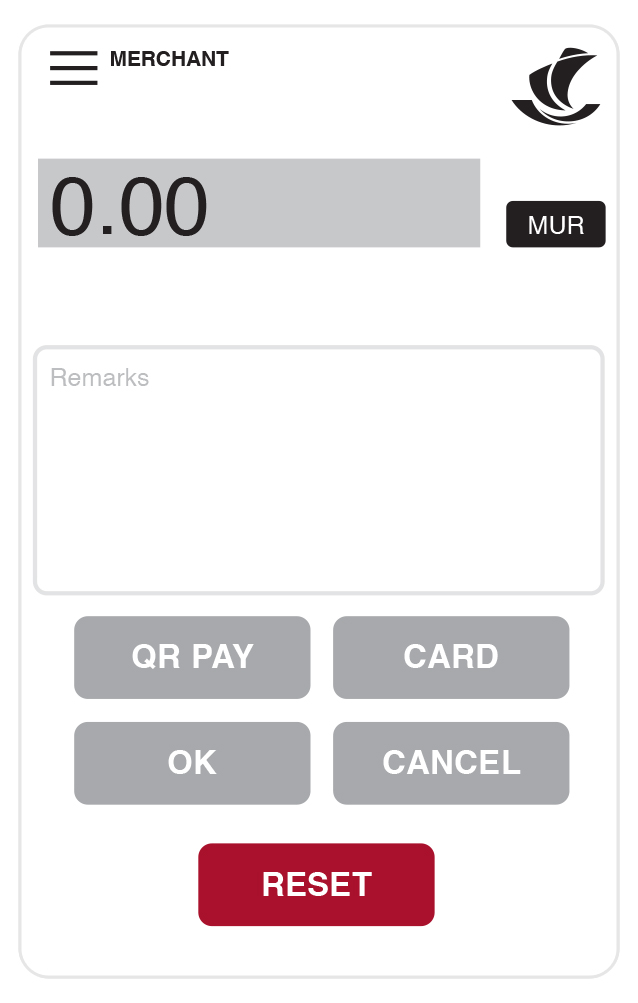Focus the Remarks text box

click(x=318, y=470)
